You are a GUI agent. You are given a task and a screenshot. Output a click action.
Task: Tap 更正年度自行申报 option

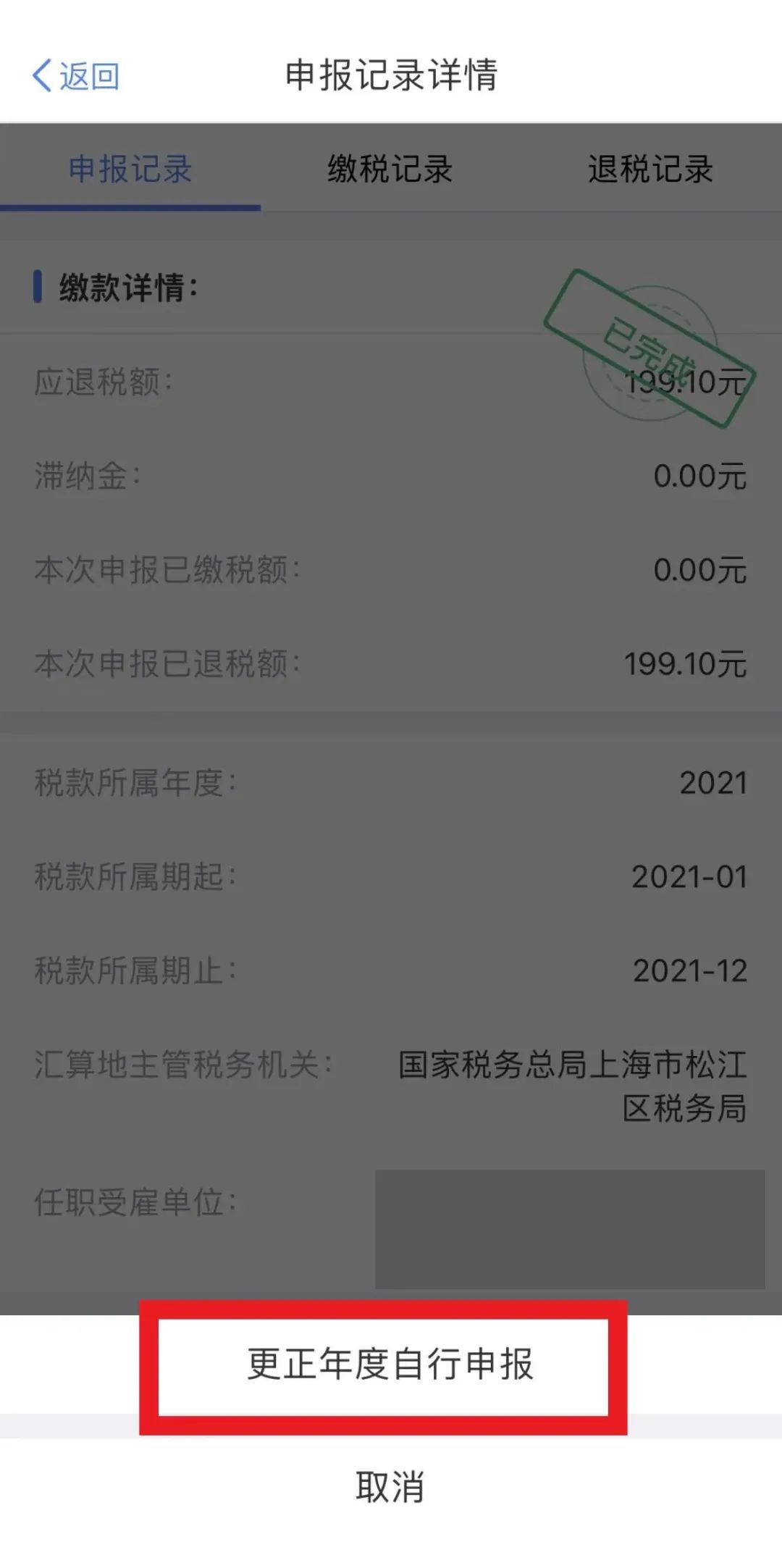click(391, 1364)
